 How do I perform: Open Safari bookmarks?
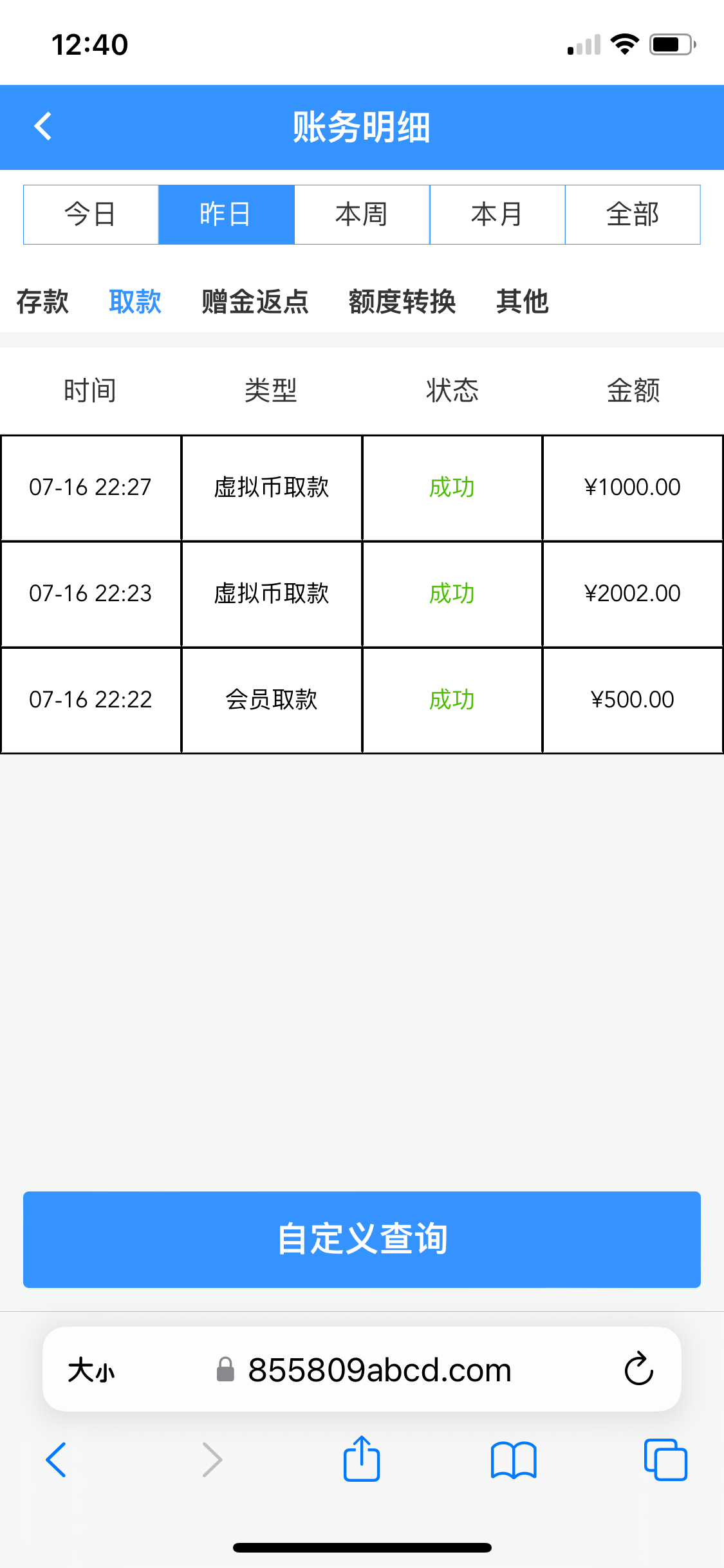pos(513,1459)
